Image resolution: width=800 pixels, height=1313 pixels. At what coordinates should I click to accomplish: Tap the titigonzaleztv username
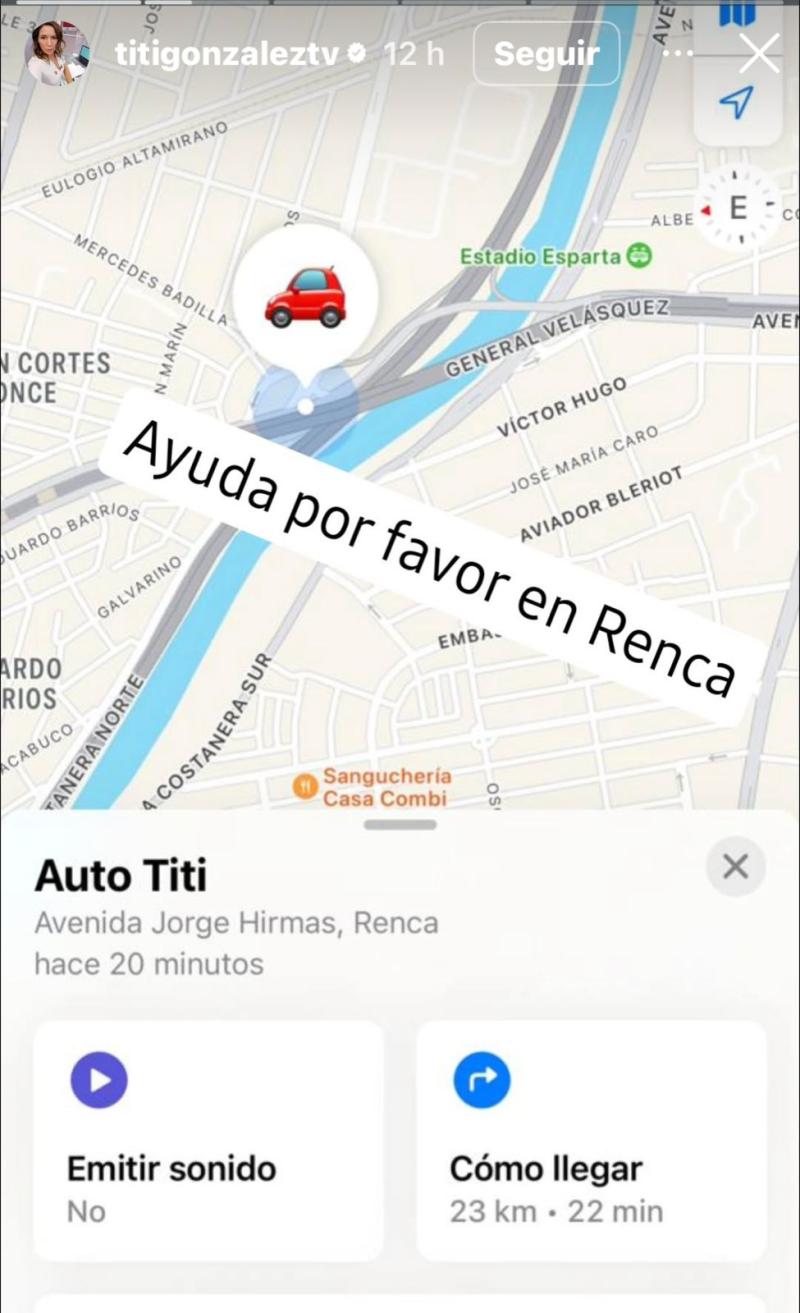(x=229, y=54)
